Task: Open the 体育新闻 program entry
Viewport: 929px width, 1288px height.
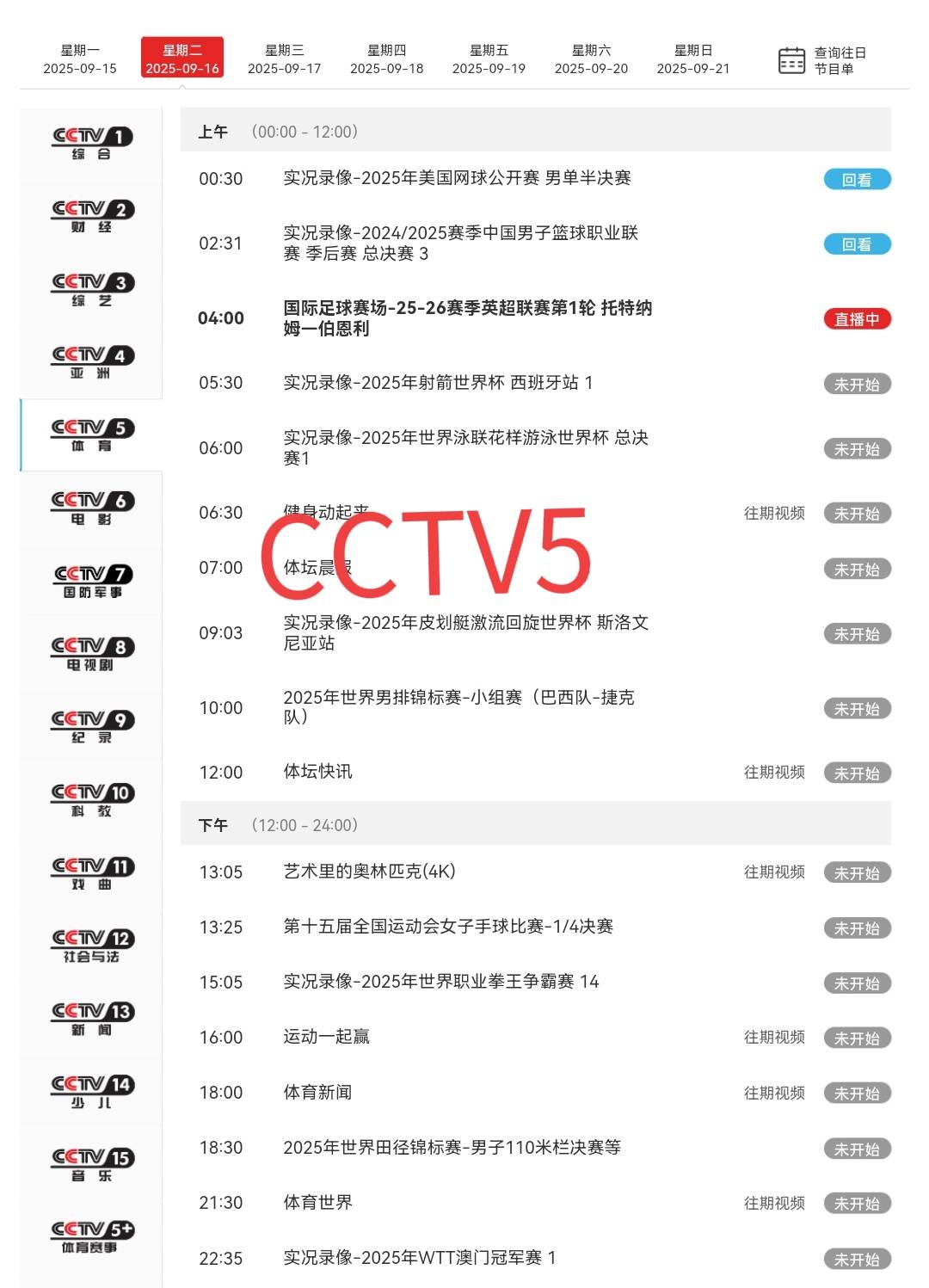Action: pyautogui.click(x=319, y=1093)
